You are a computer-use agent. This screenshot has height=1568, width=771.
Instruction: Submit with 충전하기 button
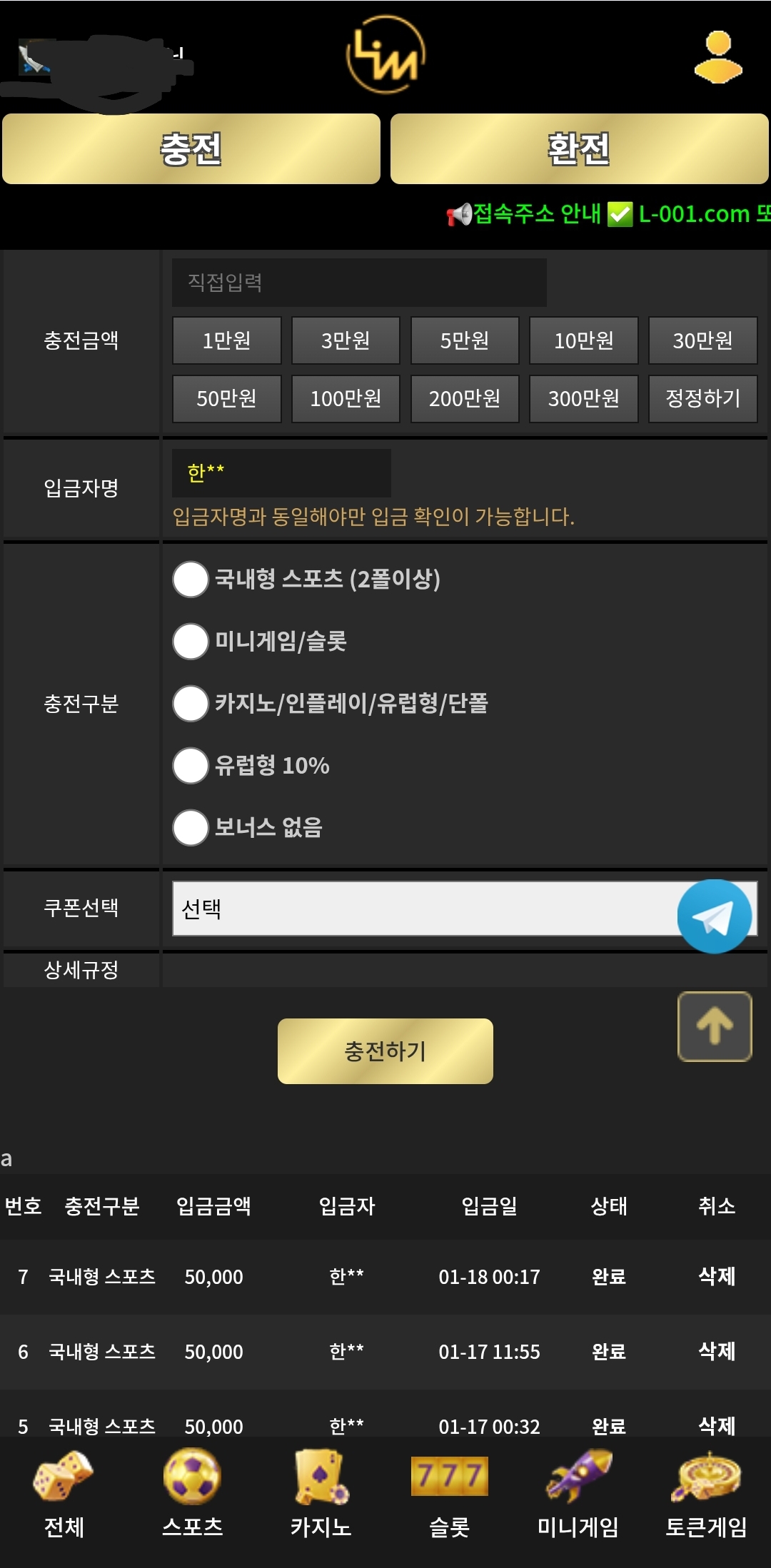pos(385,1051)
